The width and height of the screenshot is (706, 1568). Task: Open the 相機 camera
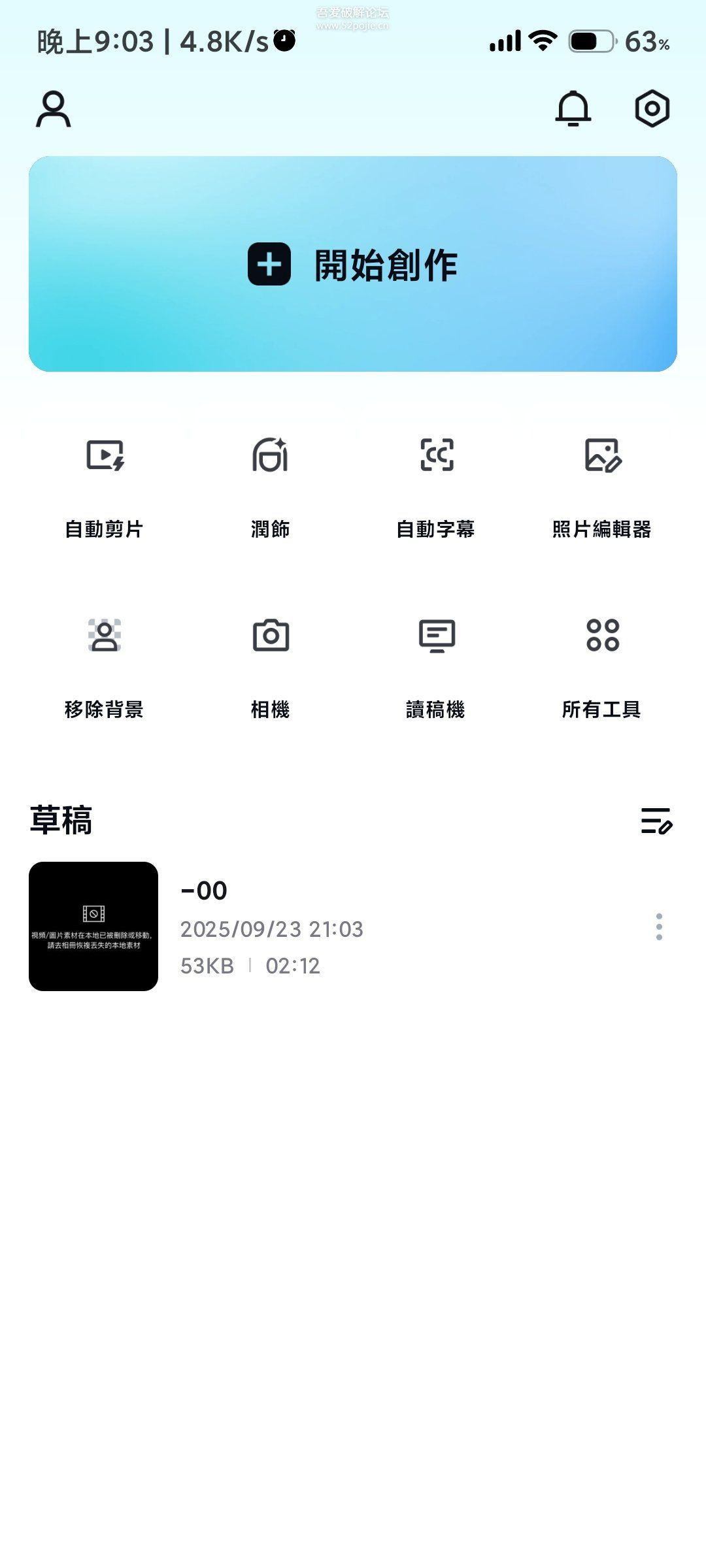pyautogui.click(x=270, y=666)
